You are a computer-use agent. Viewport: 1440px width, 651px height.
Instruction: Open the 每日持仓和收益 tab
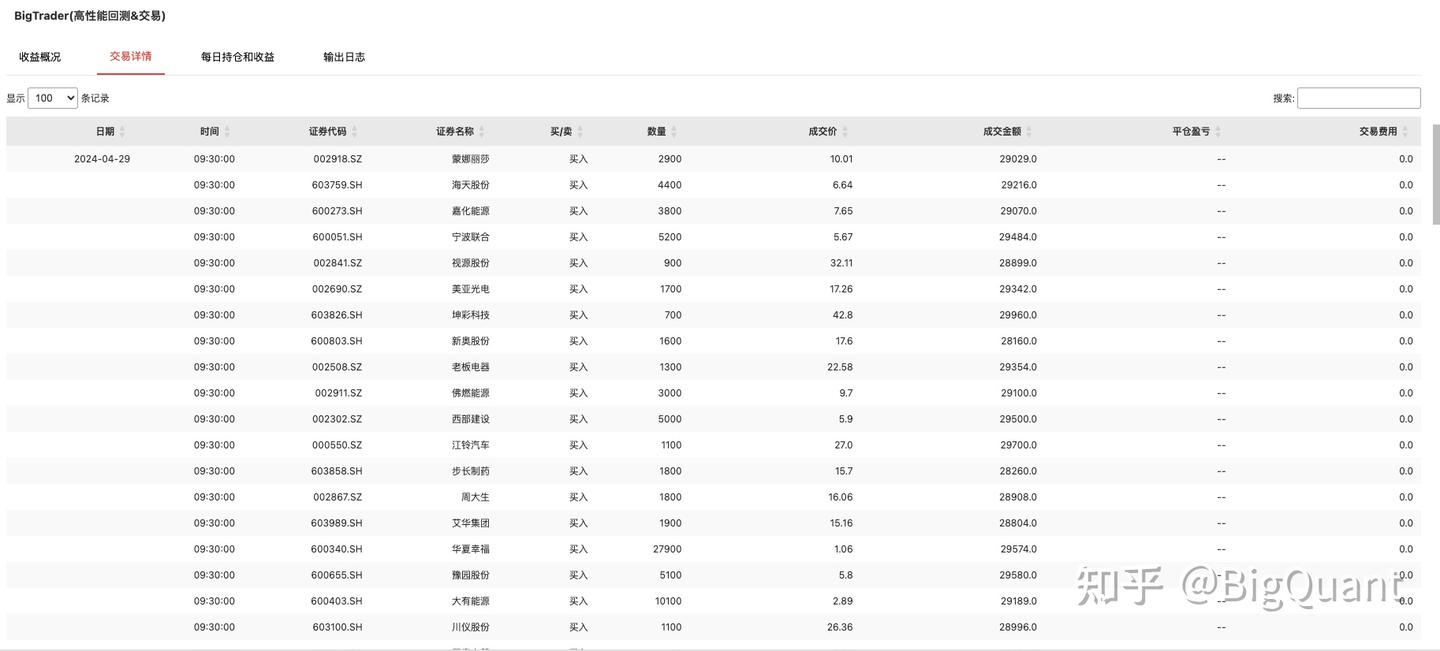[x=237, y=57]
